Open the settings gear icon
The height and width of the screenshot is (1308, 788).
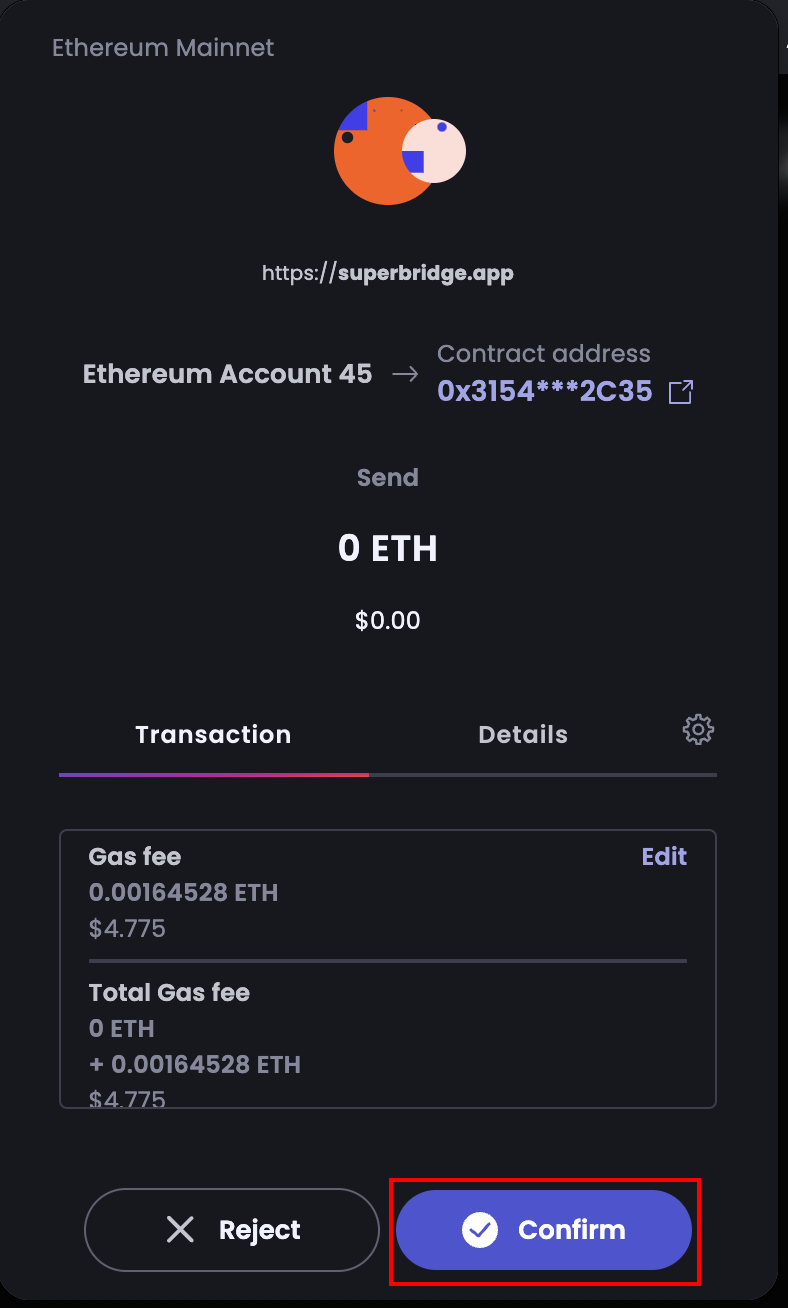[698, 730]
